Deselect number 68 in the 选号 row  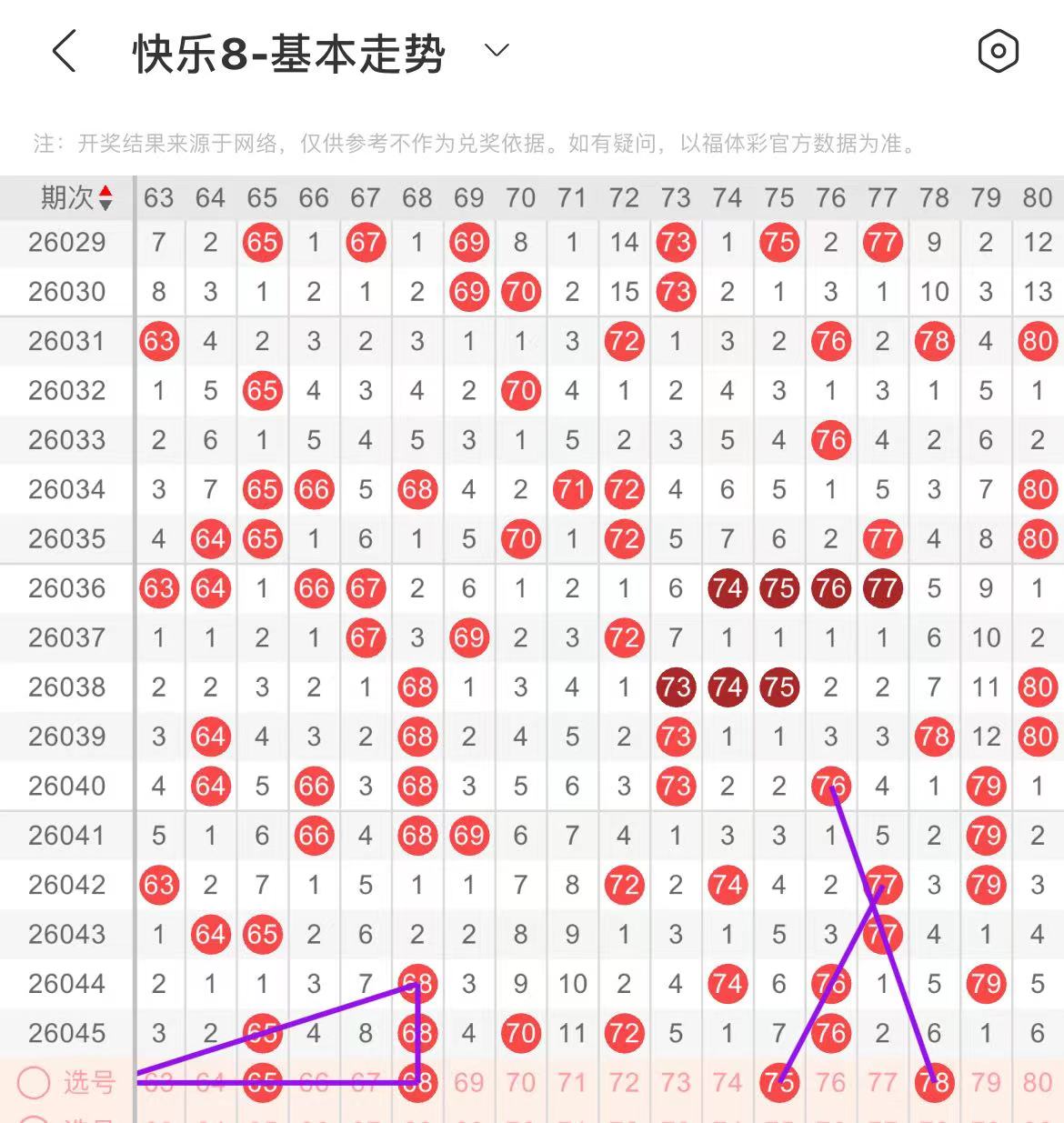pos(417,1082)
